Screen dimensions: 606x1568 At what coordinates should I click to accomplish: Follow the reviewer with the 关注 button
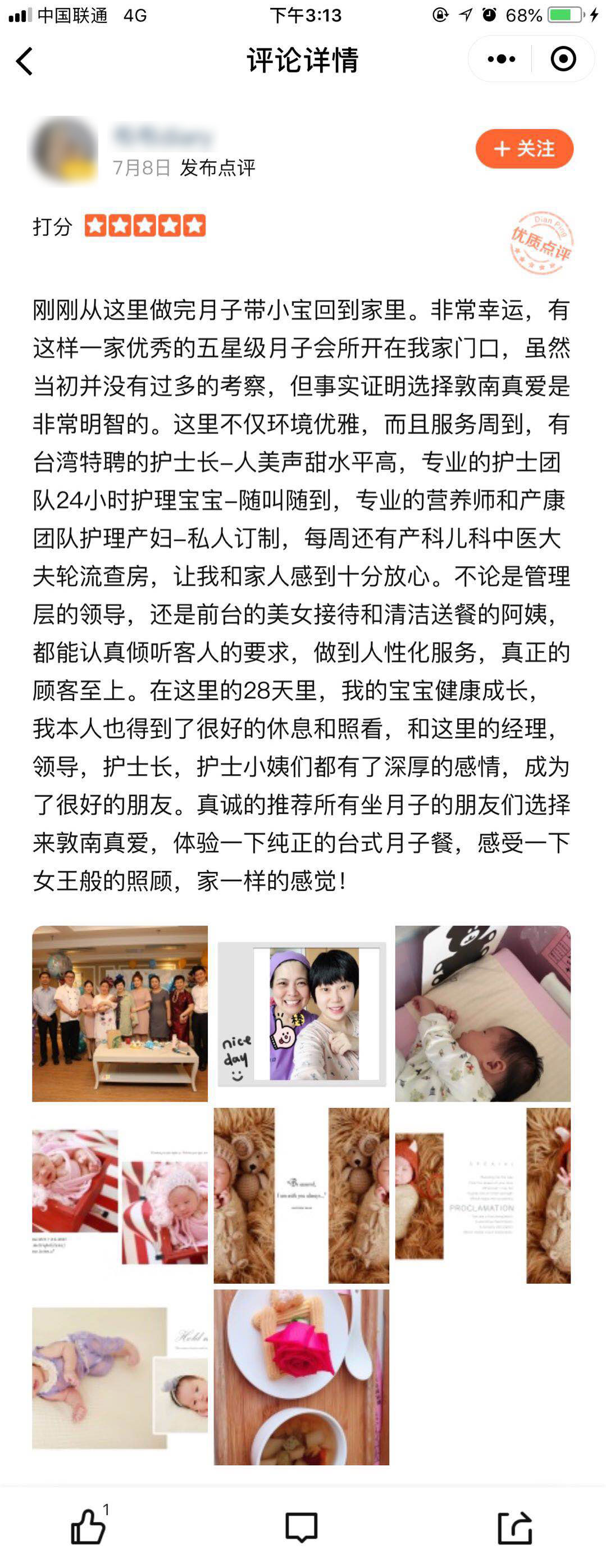[524, 148]
